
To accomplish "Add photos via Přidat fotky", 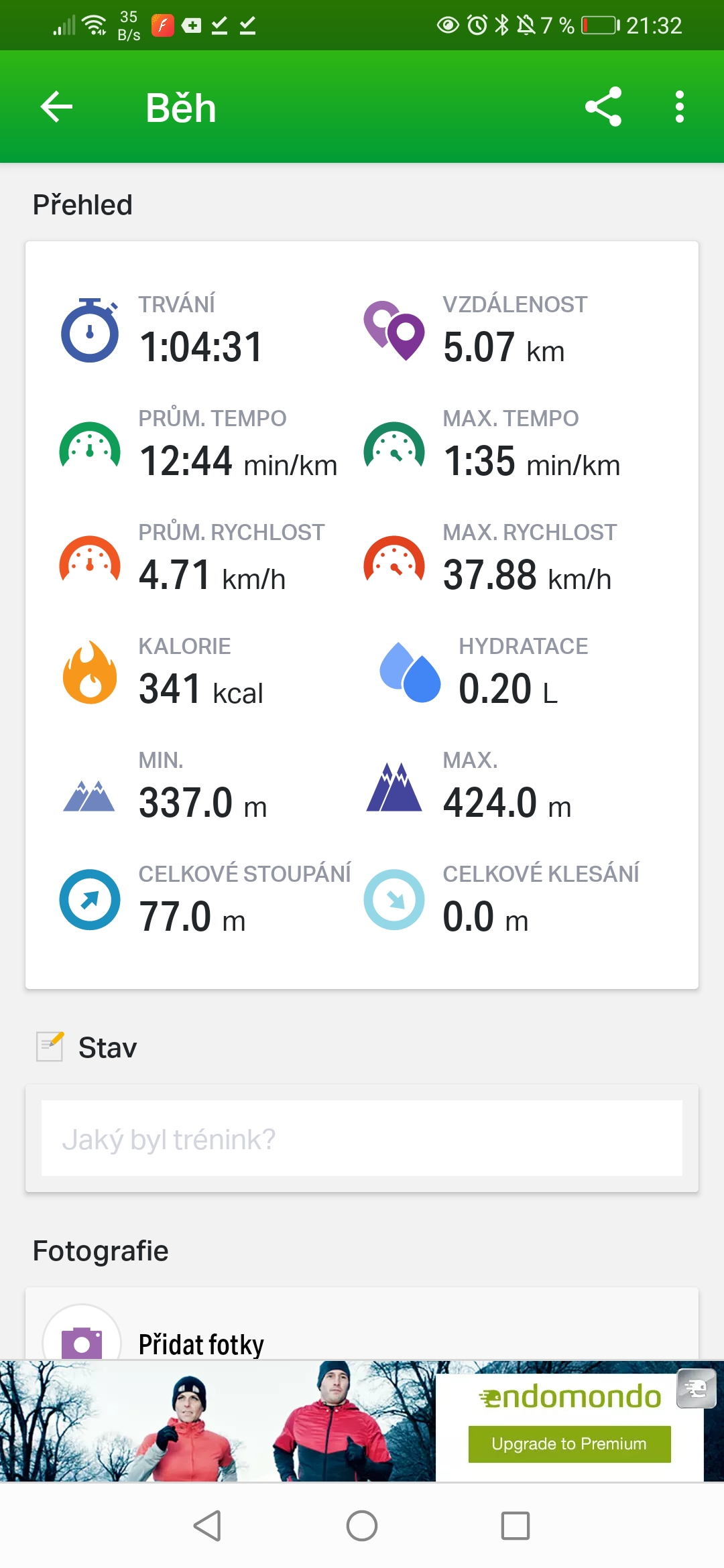I will [x=201, y=1344].
